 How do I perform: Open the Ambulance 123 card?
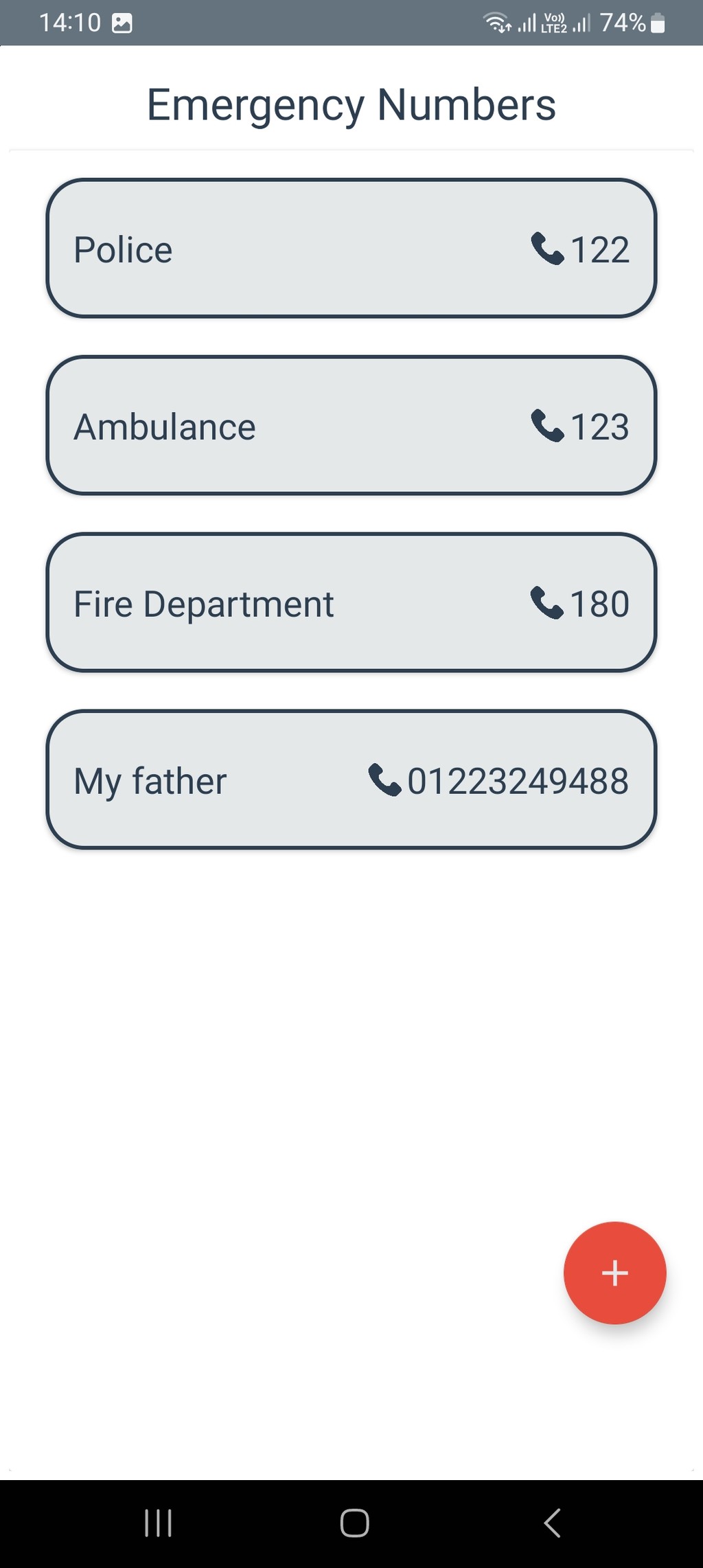[x=351, y=426]
